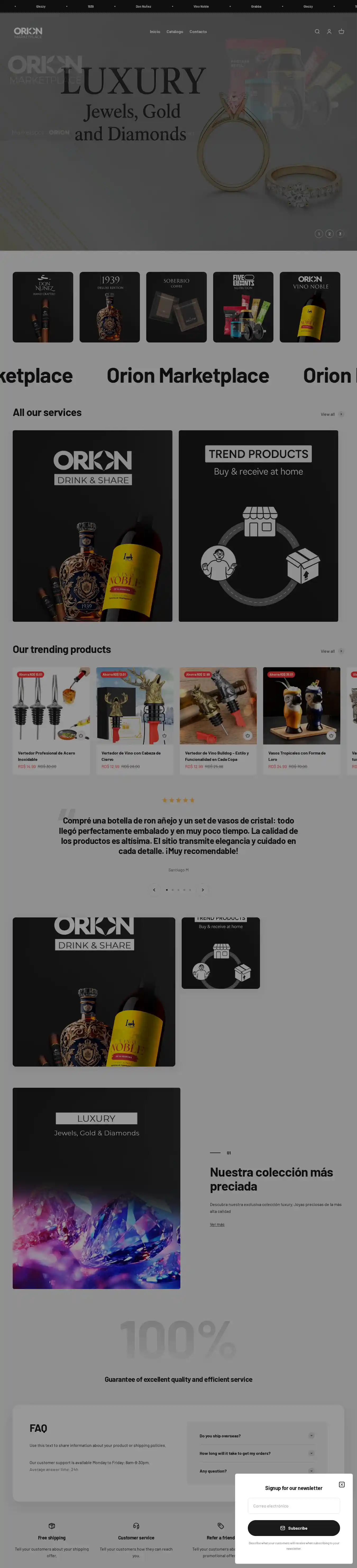Open the account profile icon
Screen dimensions: 357x1568
(x=329, y=32)
